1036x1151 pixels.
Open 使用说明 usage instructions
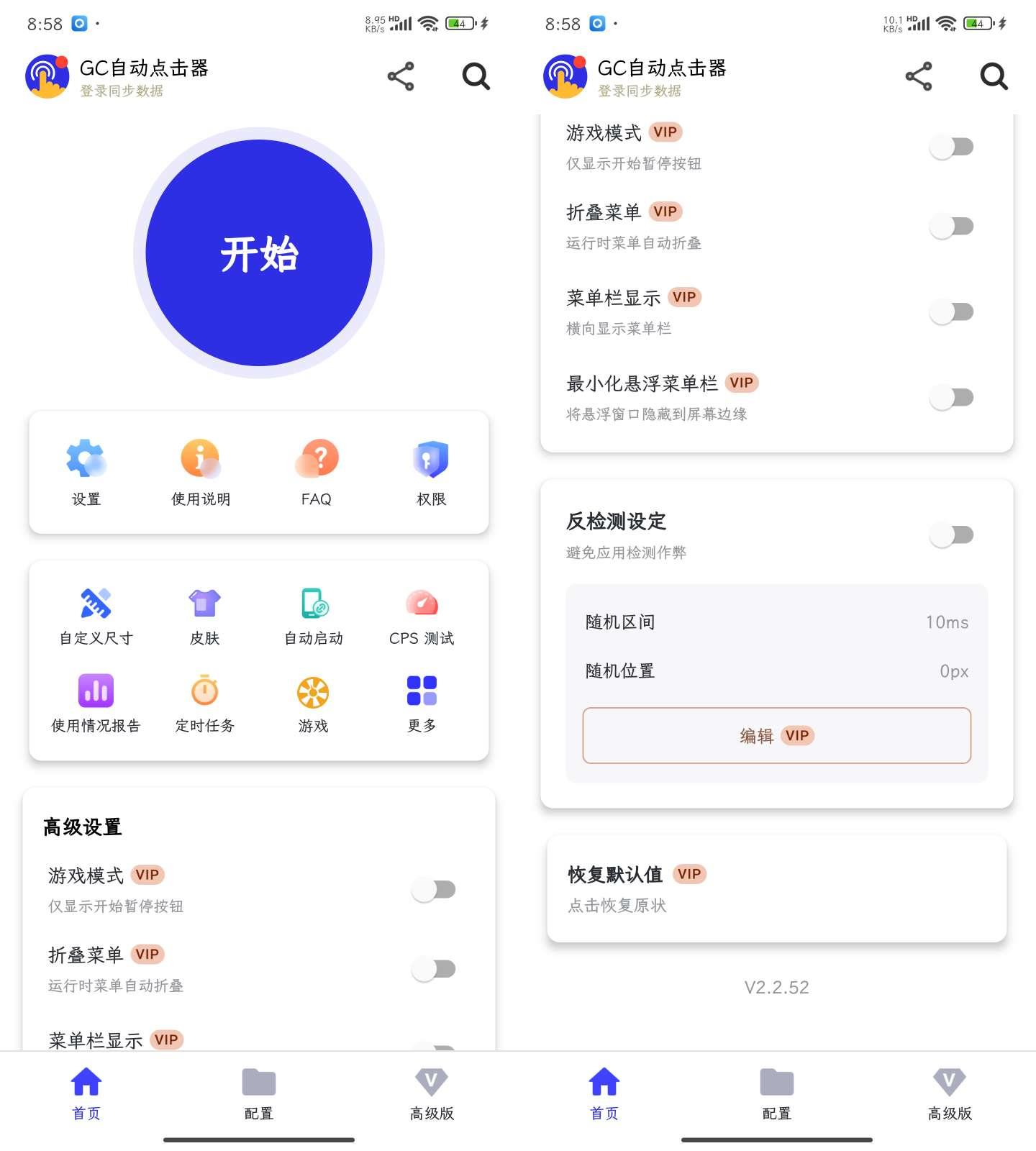201,471
